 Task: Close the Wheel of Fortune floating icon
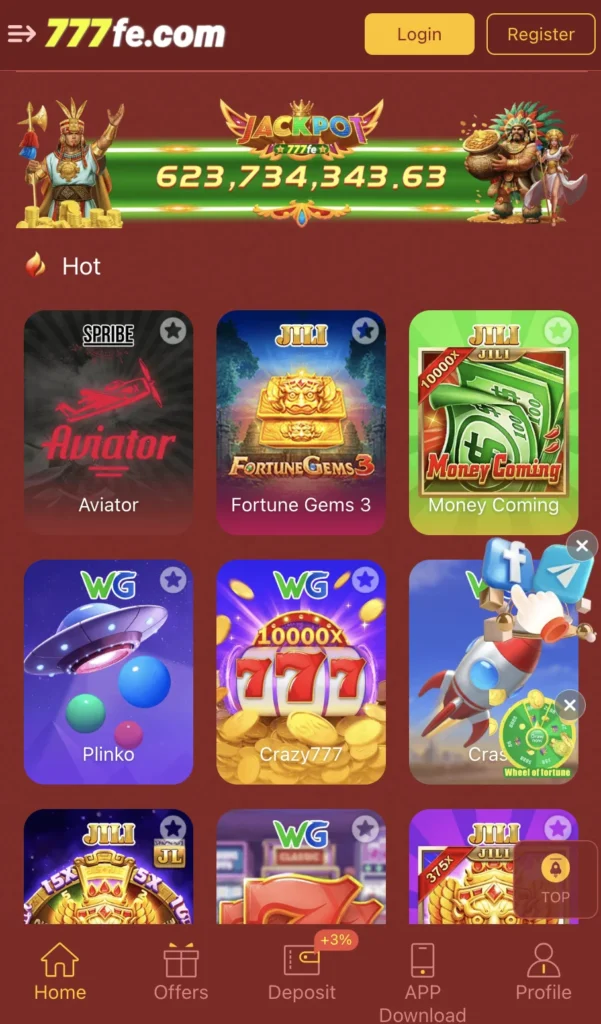[570, 705]
